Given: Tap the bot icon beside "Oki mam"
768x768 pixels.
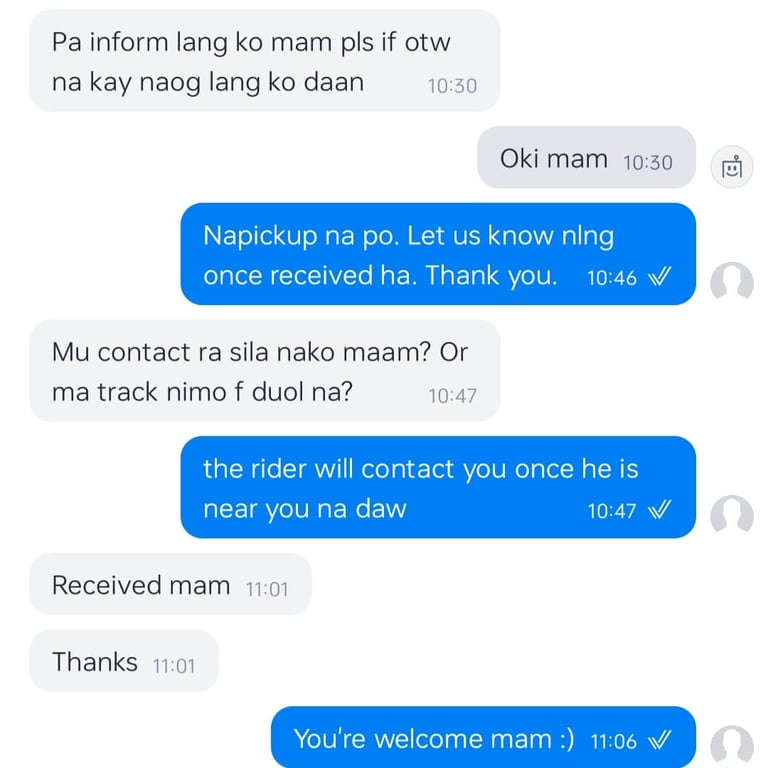Looking at the screenshot, I should pyautogui.click(x=731, y=167).
